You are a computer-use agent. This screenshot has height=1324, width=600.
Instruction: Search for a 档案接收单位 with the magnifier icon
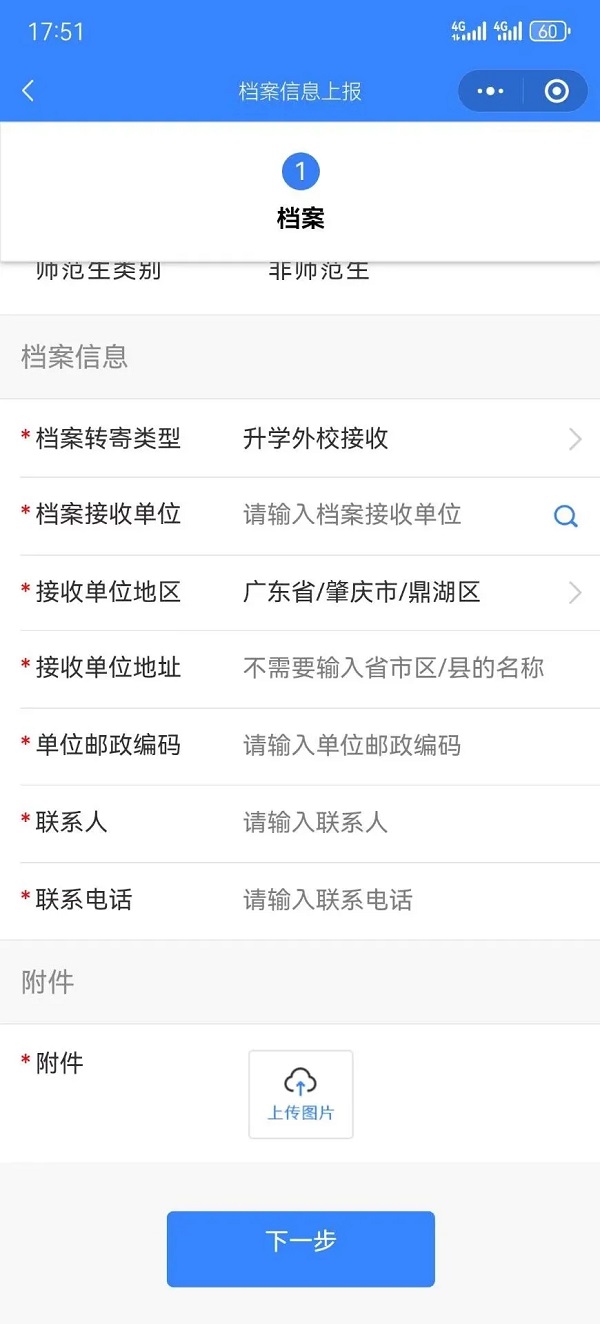point(566,516)
